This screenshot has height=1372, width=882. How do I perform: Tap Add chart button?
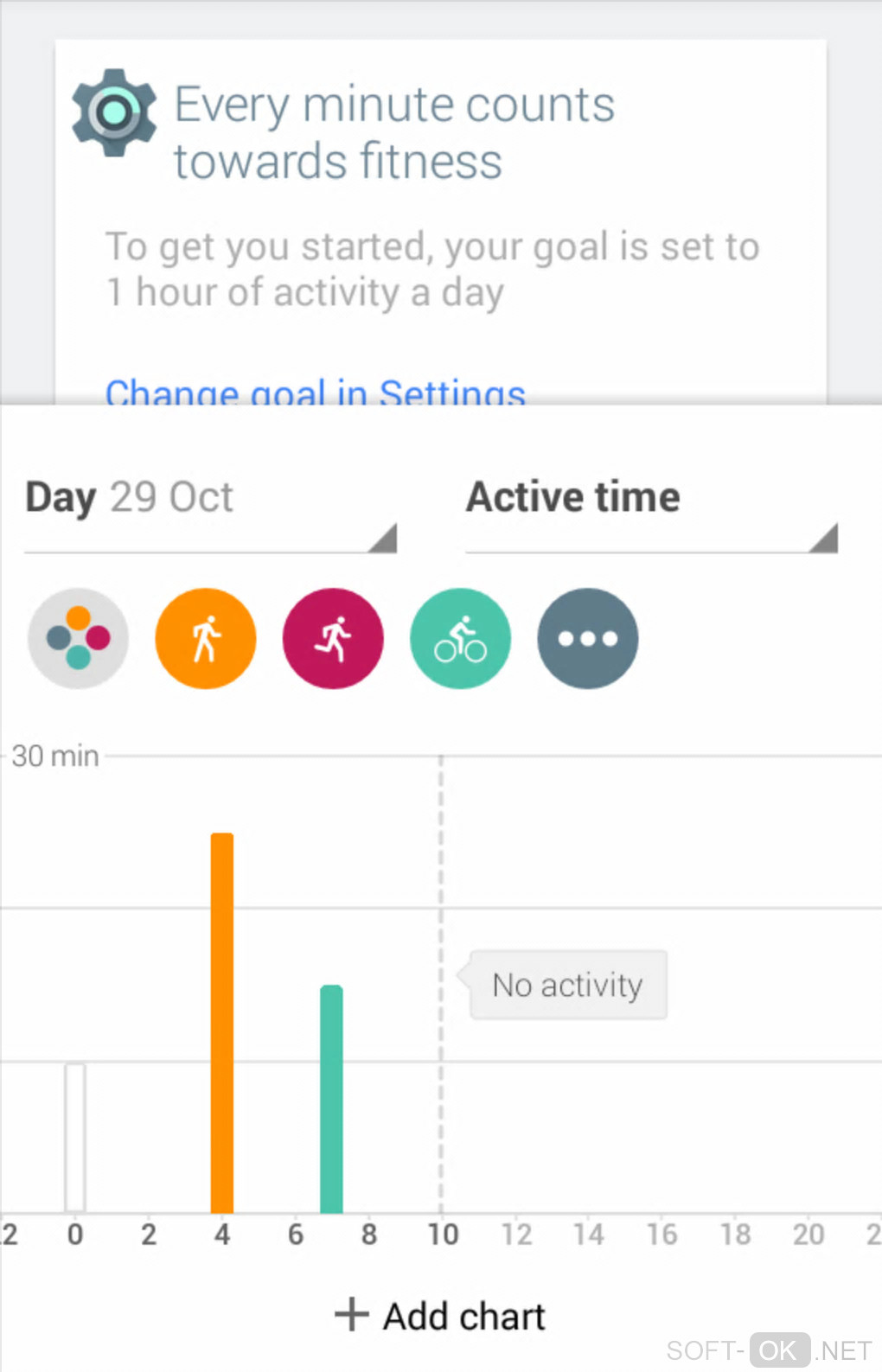(441, 1316)
